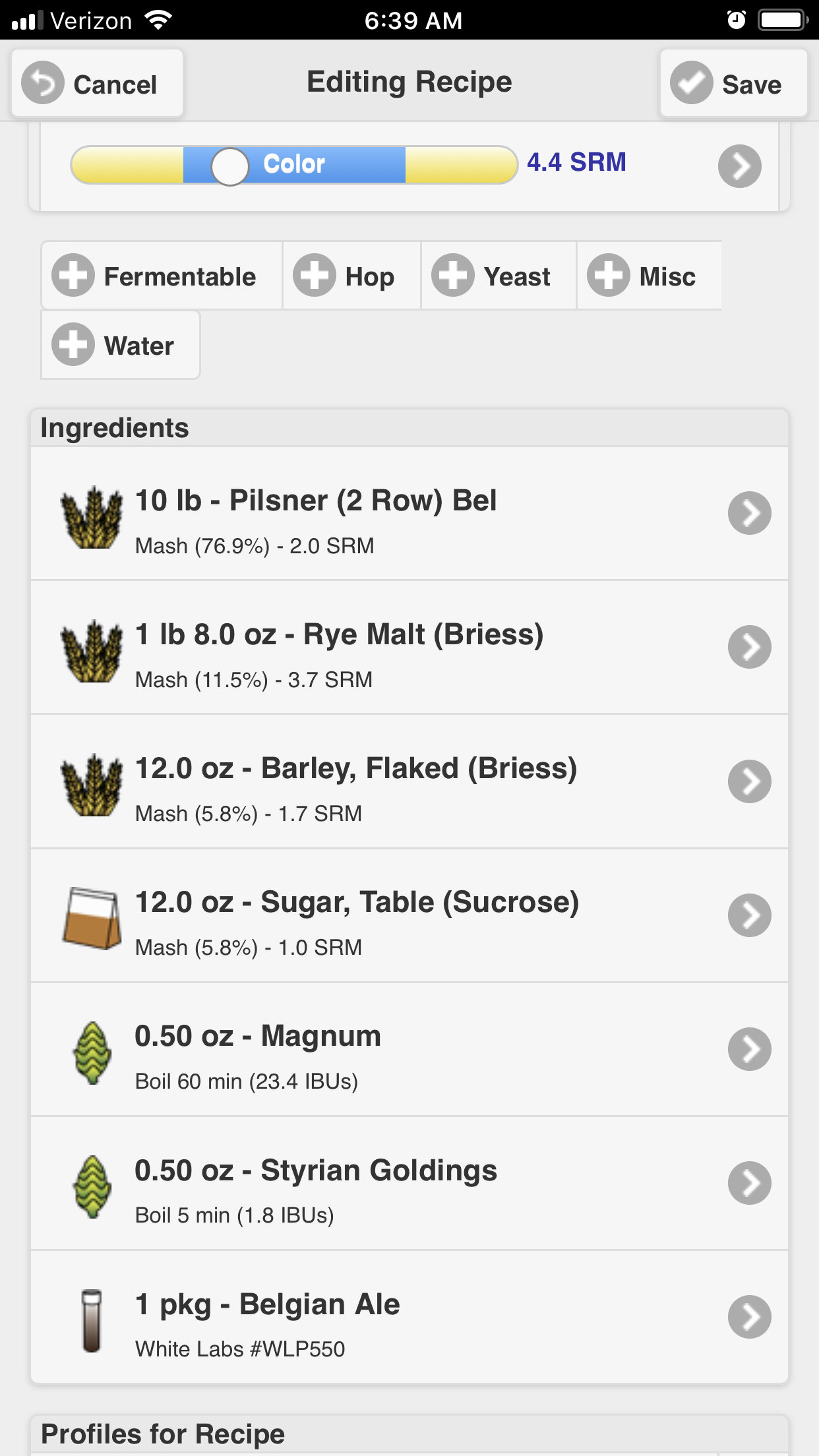Add a Hop to the recipe

(x=351, y=276)
